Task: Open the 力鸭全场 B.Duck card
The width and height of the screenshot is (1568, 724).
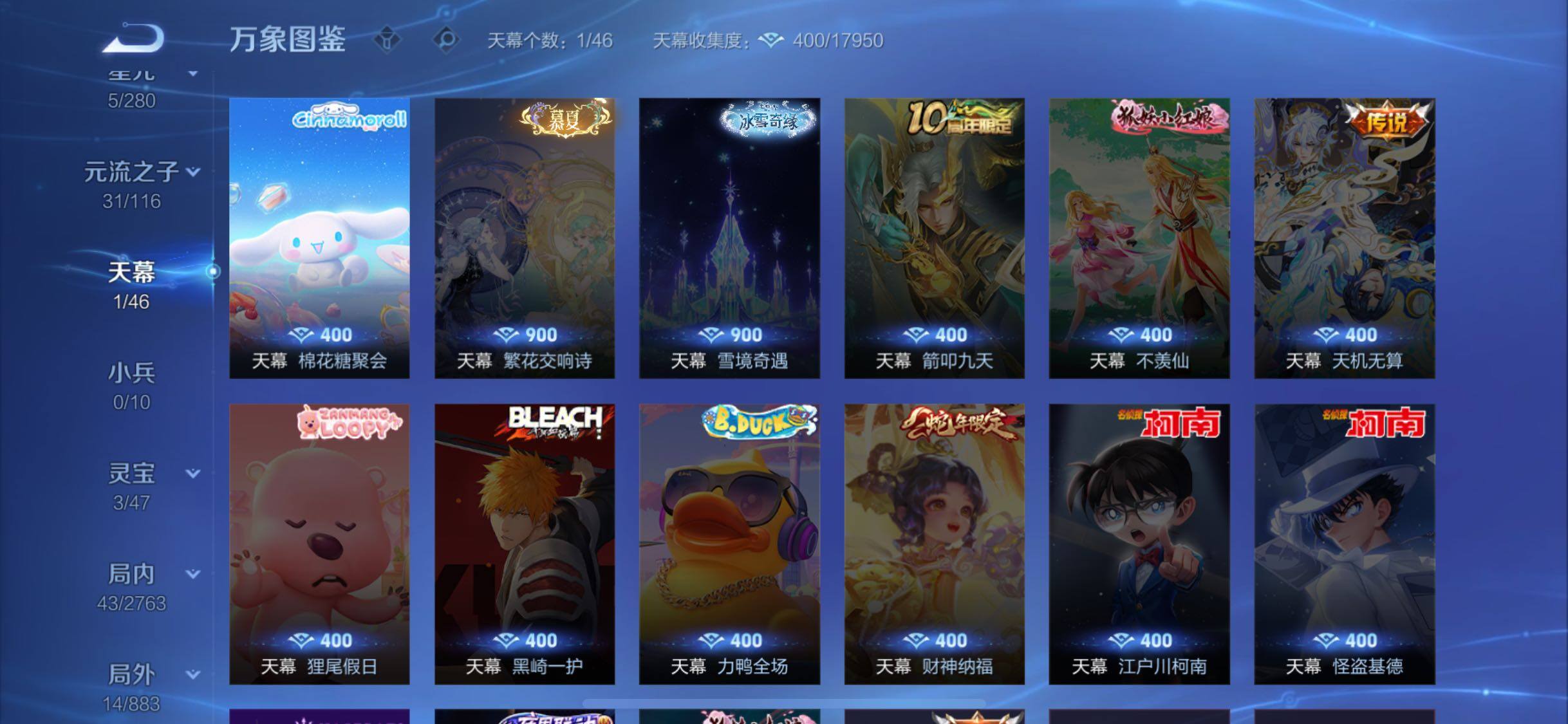Action: (x=729, y=544)
